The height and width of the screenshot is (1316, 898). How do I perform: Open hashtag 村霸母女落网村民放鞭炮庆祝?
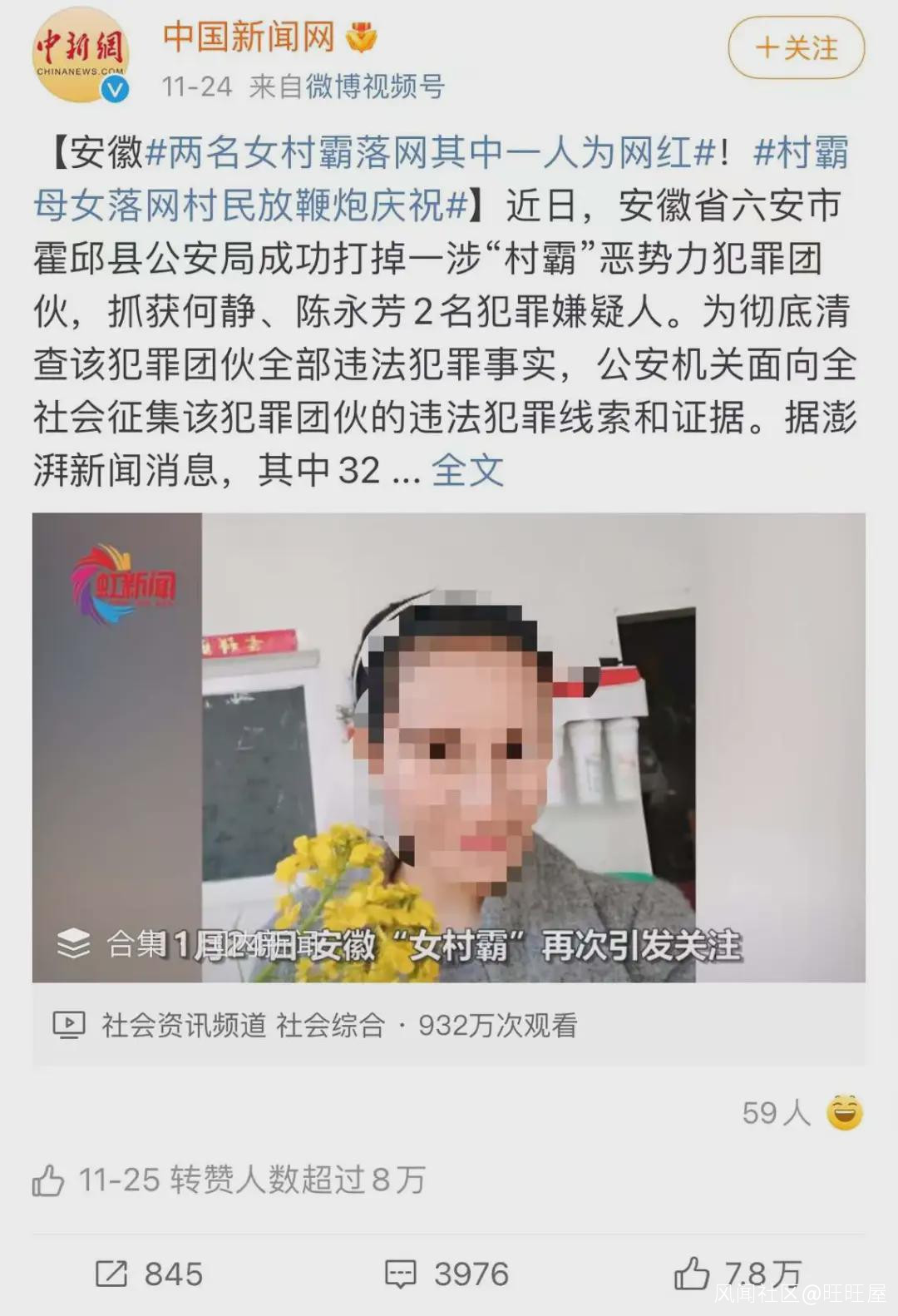(249, 205)
